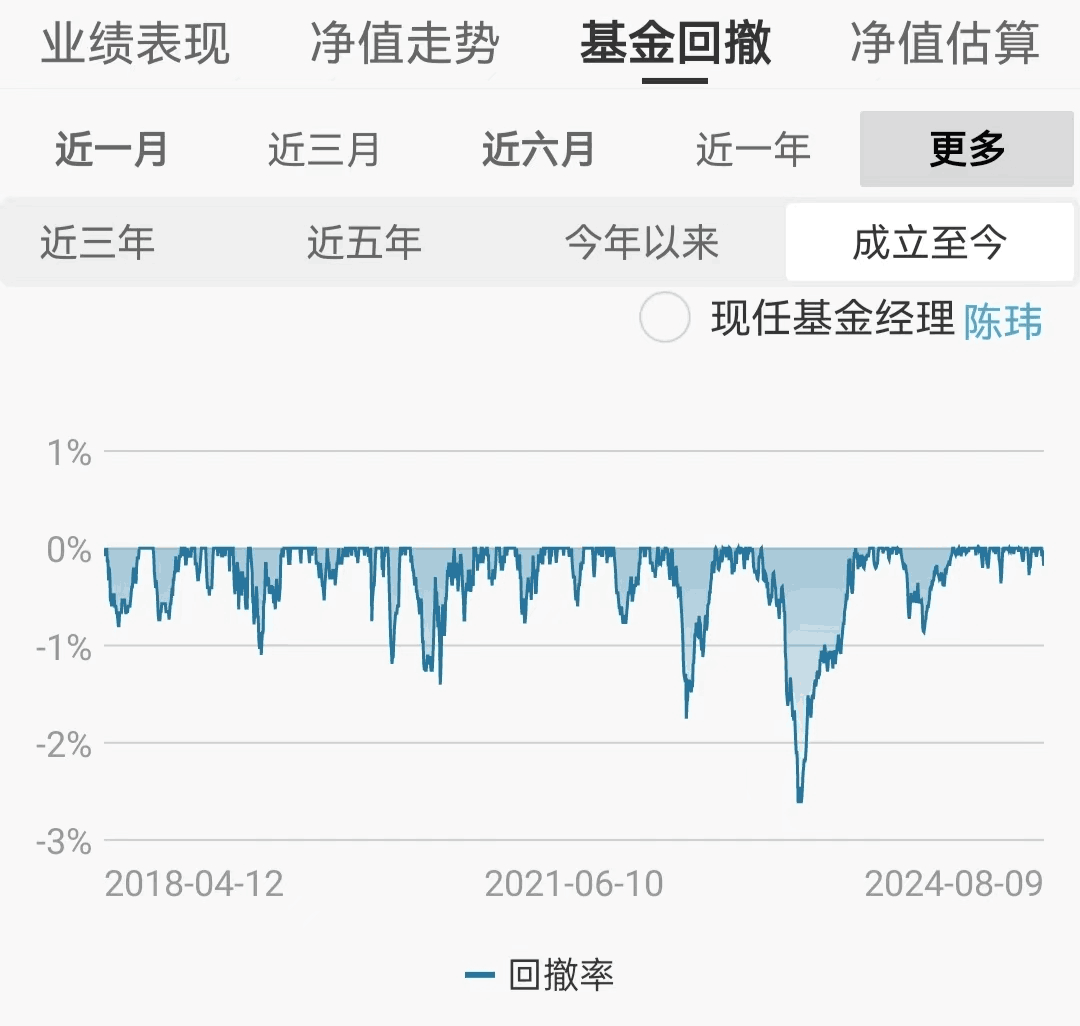Switch to the 净值估算 tab
Image resolution: width=1080 pixels, height=1026 pixels.
point(944,44)
